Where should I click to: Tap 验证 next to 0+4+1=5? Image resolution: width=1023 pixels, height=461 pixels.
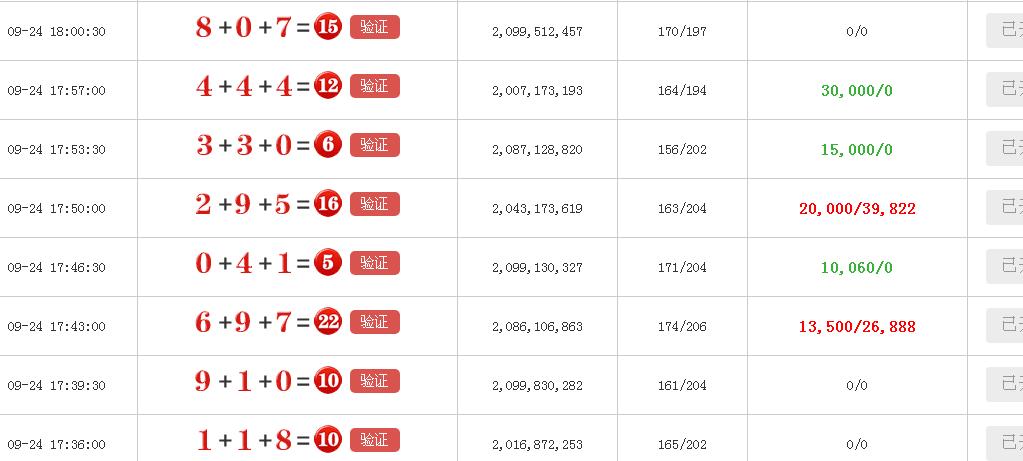(374, 263)
